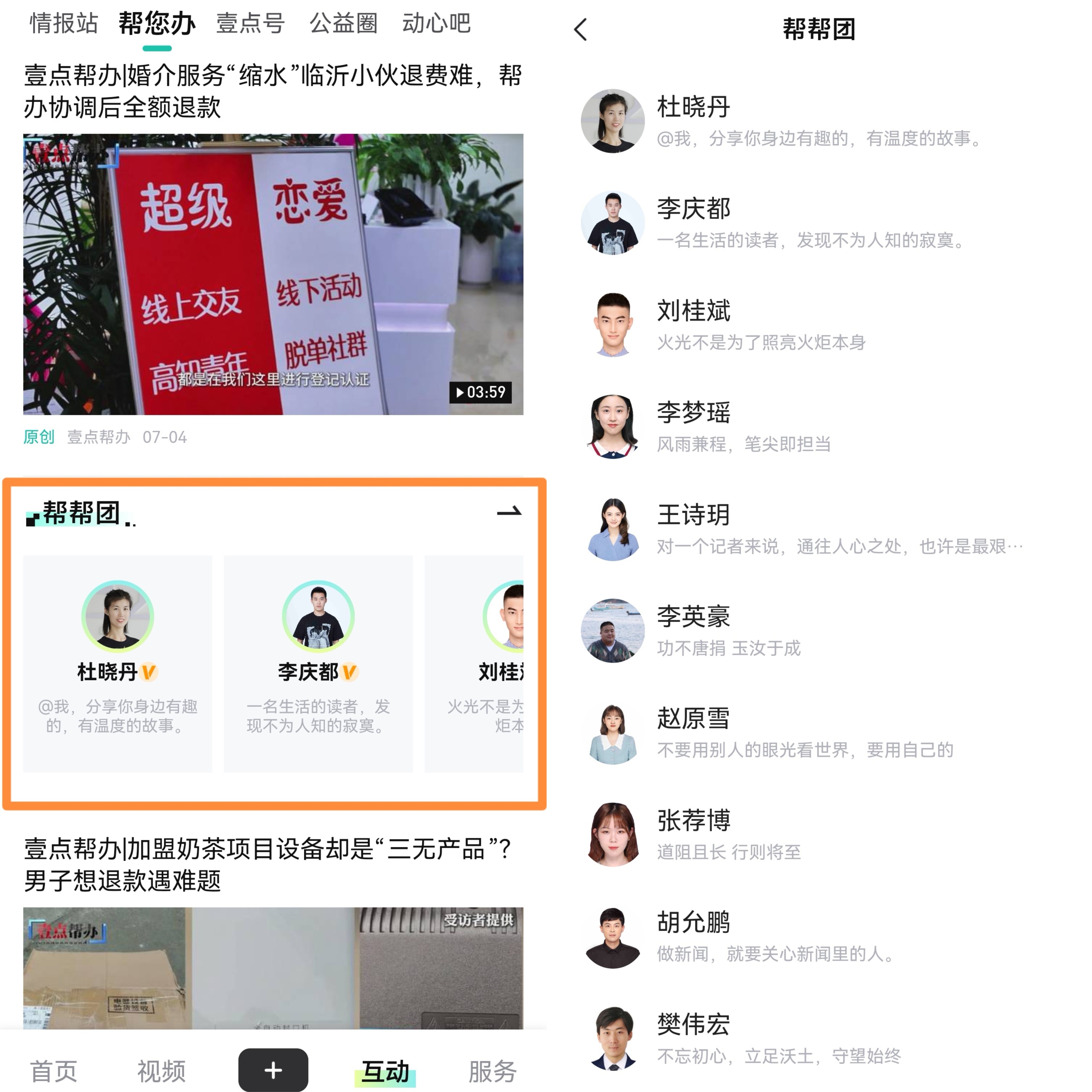Go back from the 帮帮团 page
The width and height of the screenshot is (1092, 1092).
click(x=580, y=29)
